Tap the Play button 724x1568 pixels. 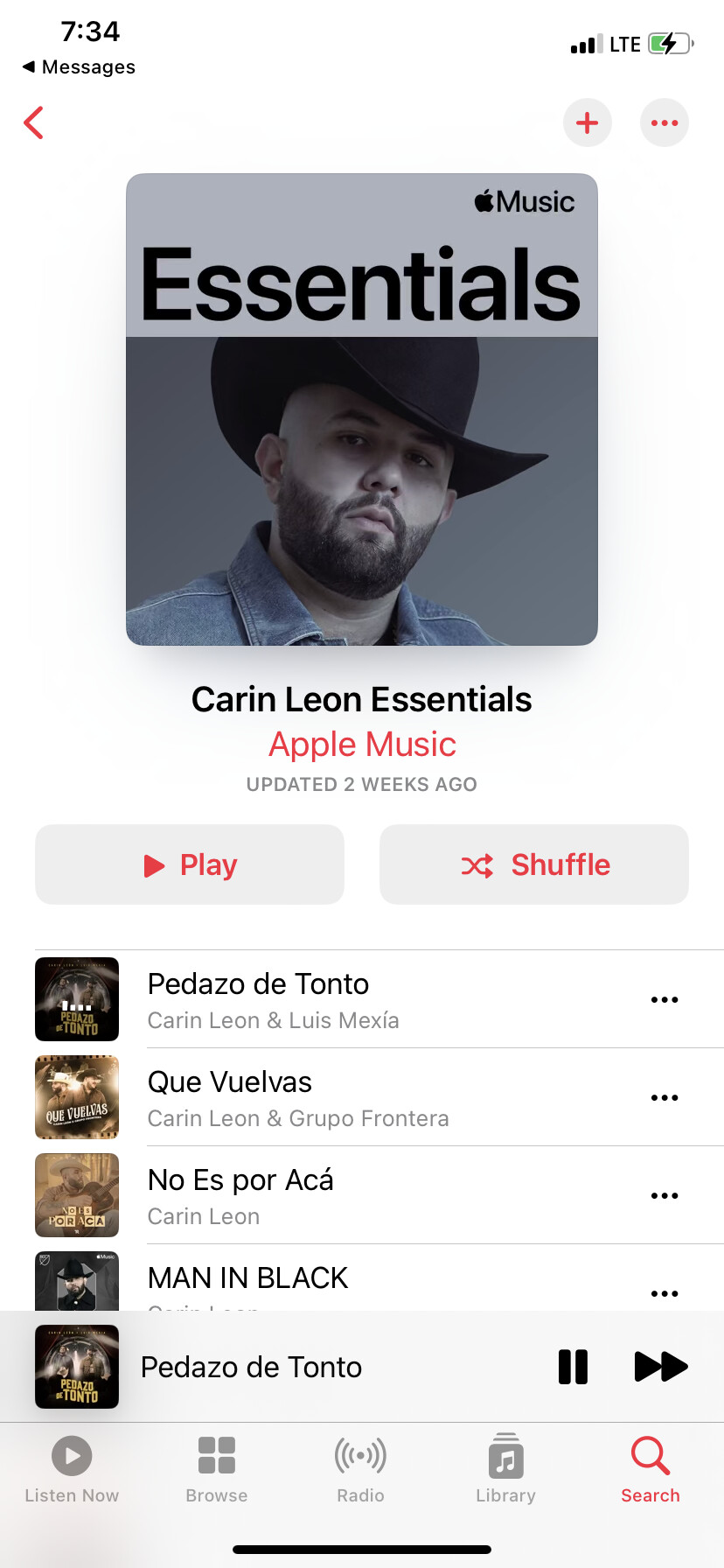click(x=190, y=864)
